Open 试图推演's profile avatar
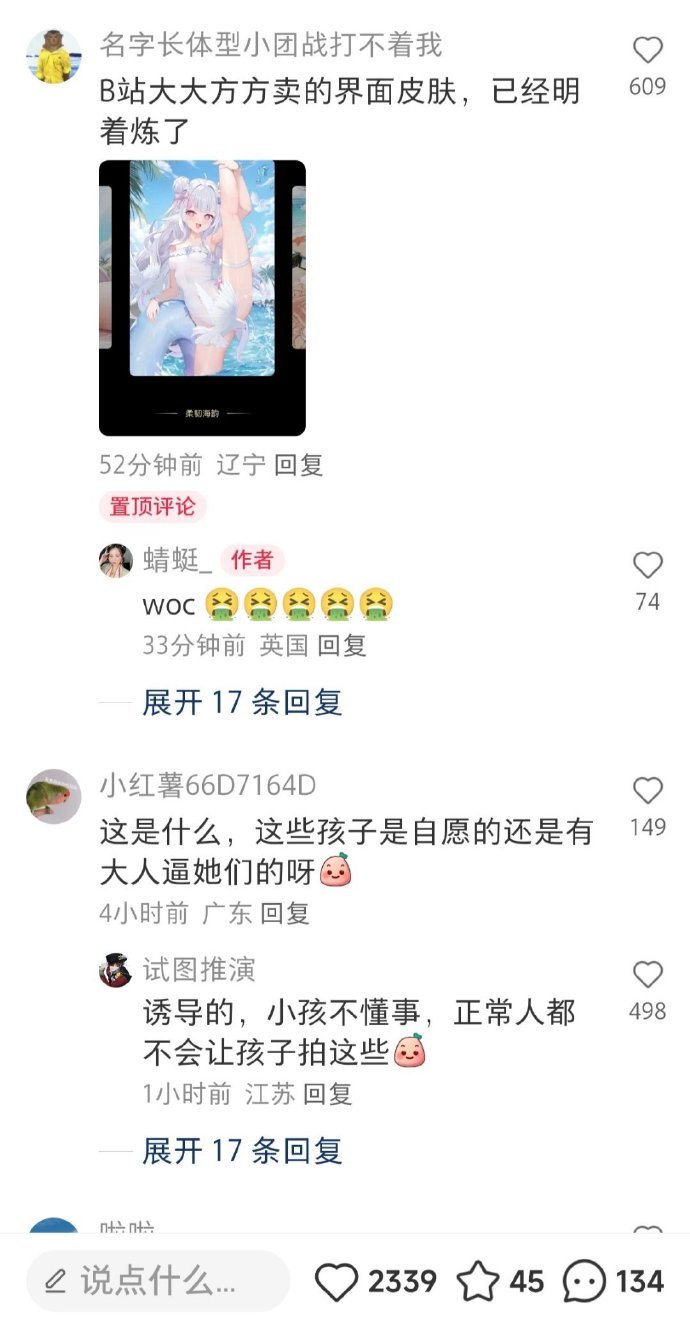Viewport: 690px width, 1329px height. [116, 970]
